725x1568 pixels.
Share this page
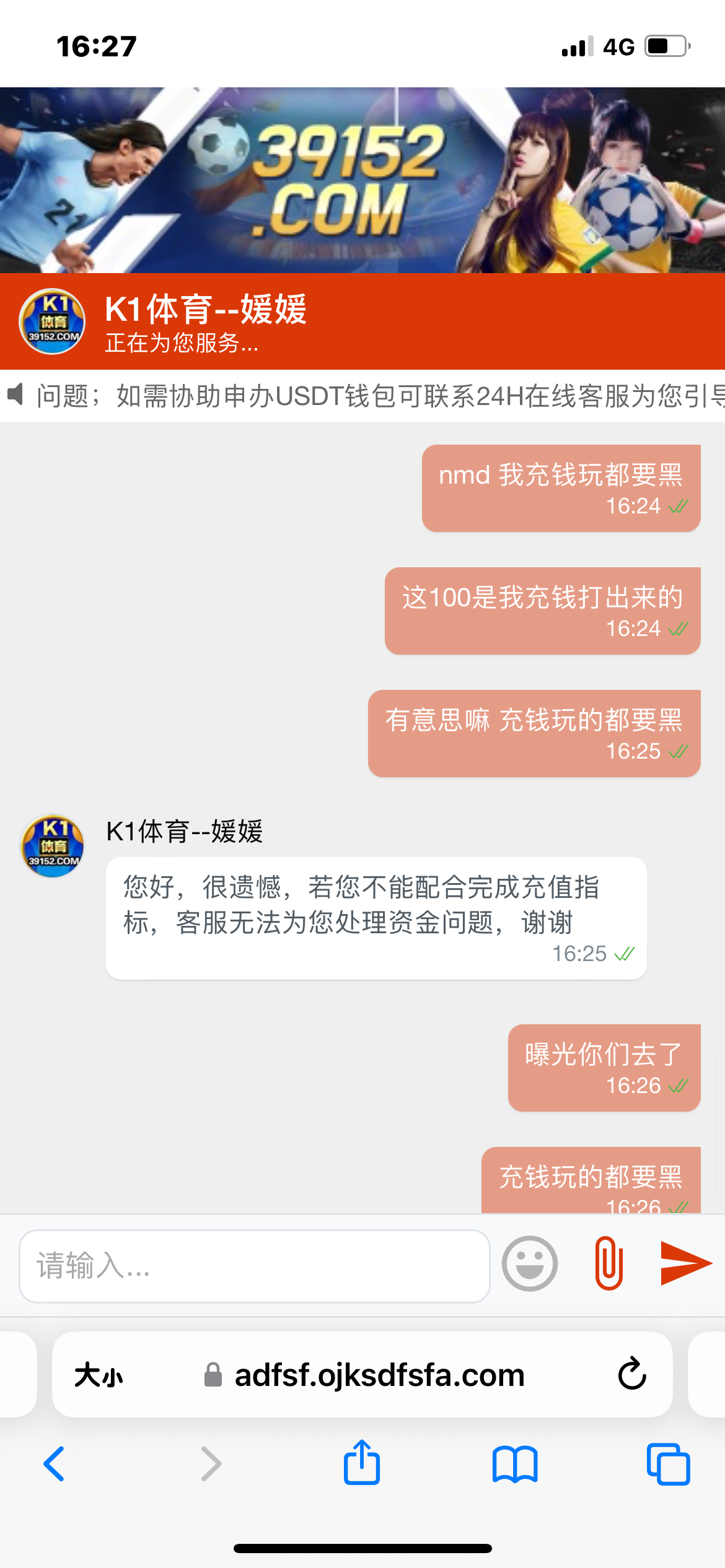[362, 1463]
